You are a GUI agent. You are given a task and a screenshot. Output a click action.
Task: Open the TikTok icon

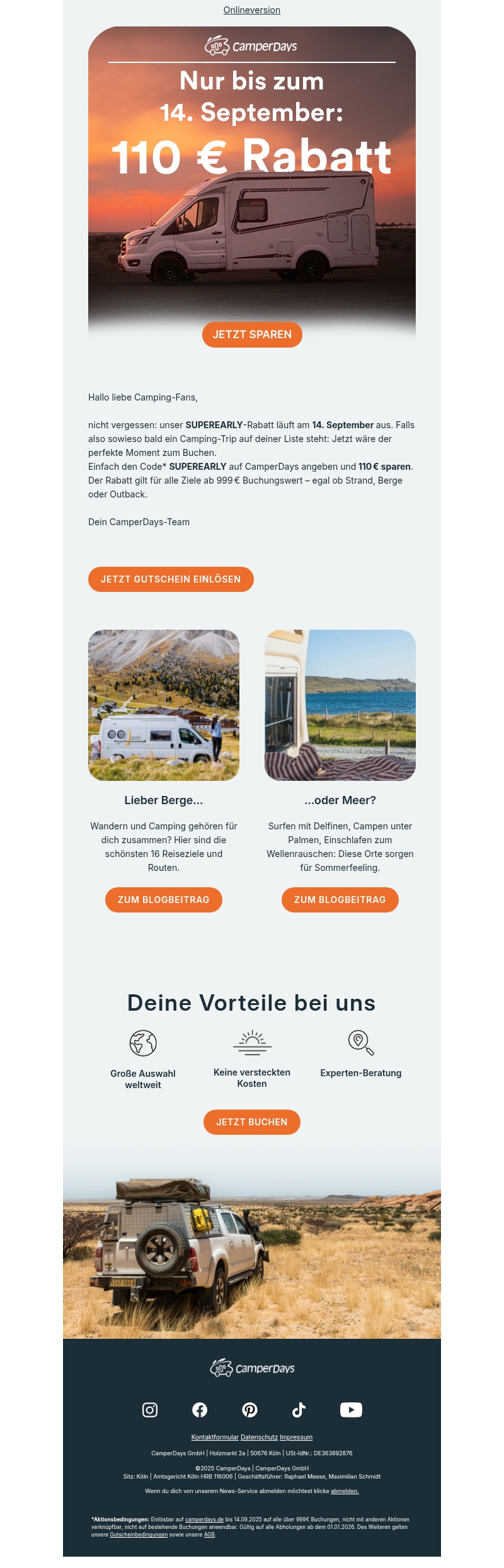[299, 1410]
